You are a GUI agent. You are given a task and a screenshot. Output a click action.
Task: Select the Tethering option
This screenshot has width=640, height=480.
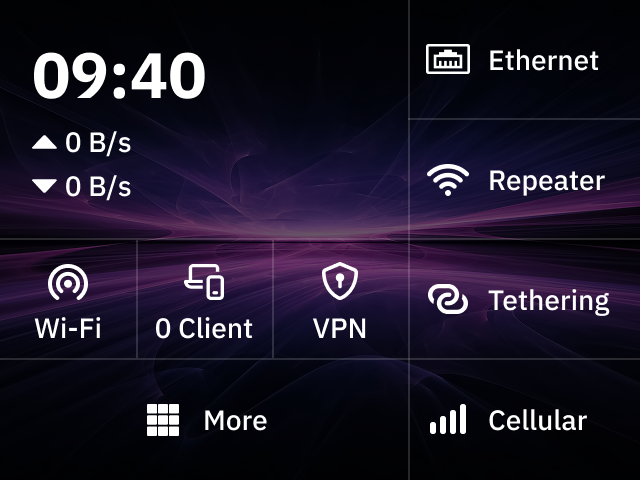click(524, 300)
